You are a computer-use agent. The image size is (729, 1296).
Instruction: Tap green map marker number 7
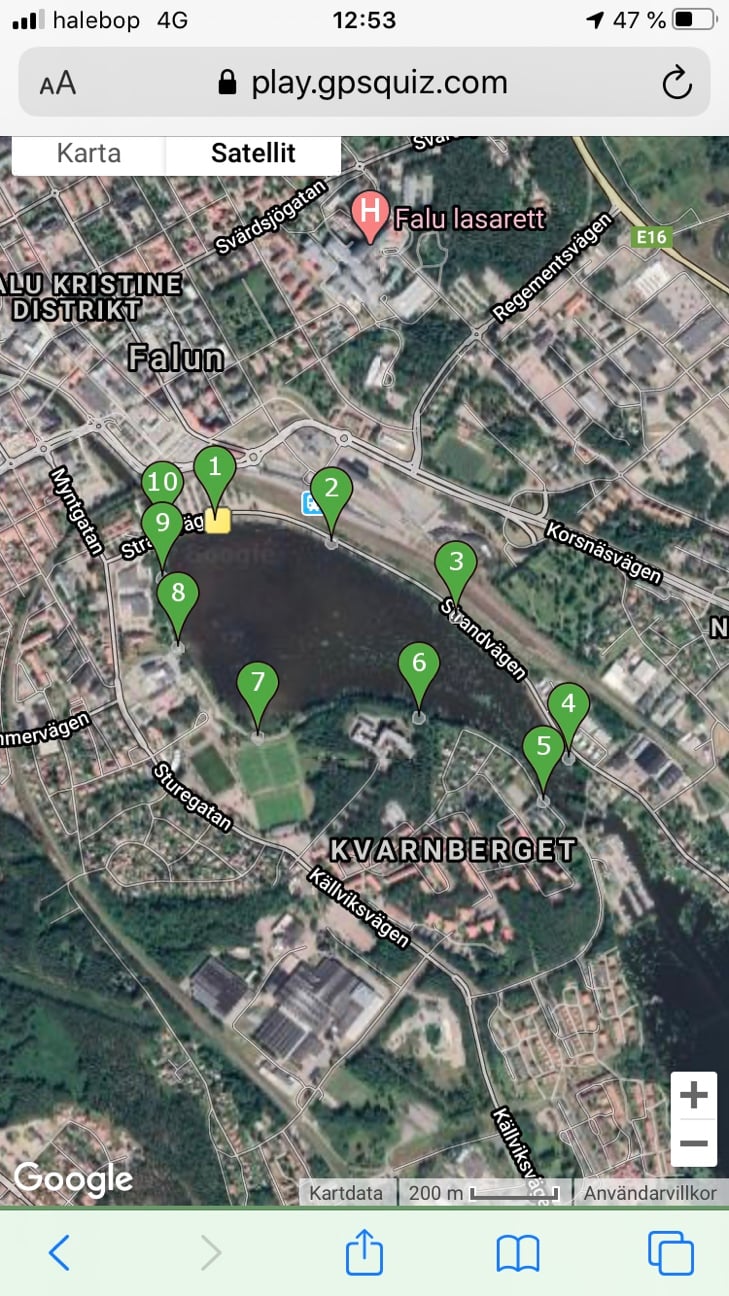[x=258, y=684]
